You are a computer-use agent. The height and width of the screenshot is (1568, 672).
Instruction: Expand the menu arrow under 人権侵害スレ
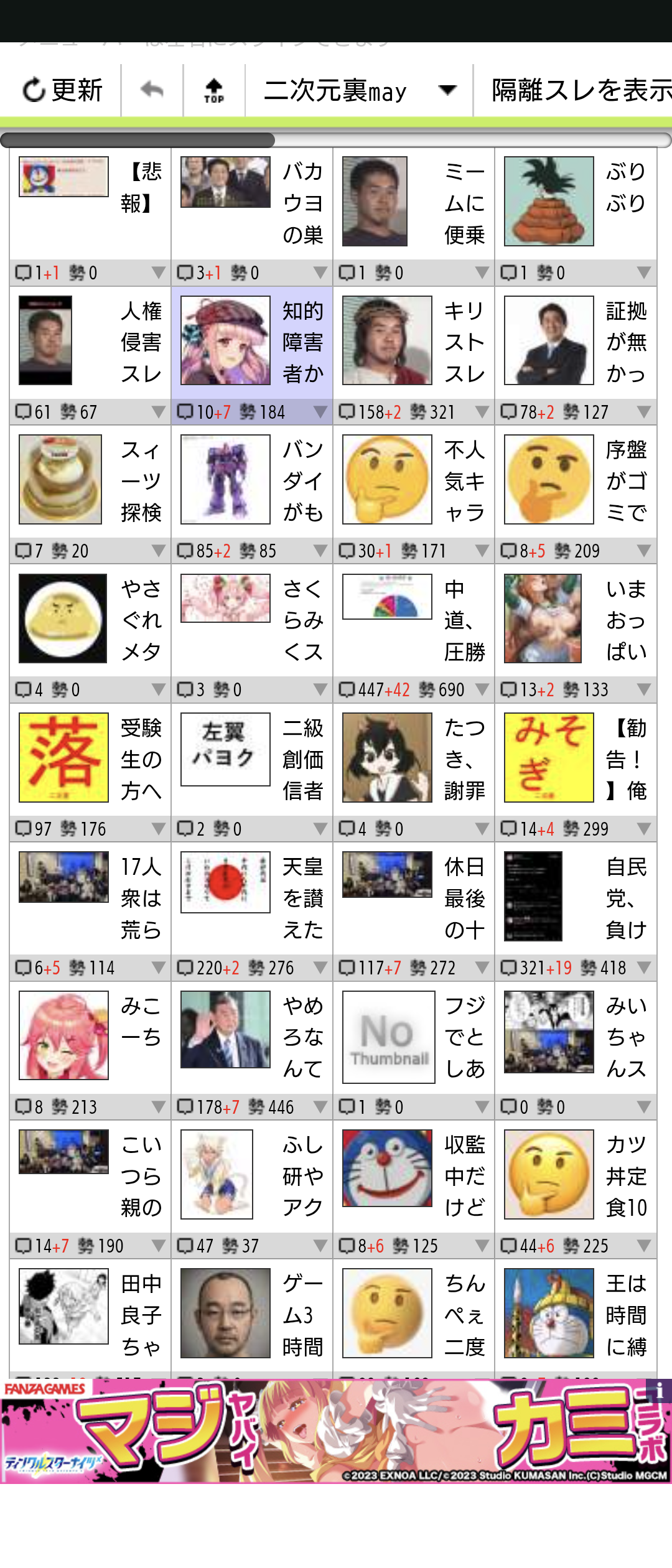[x=158, y=412]
